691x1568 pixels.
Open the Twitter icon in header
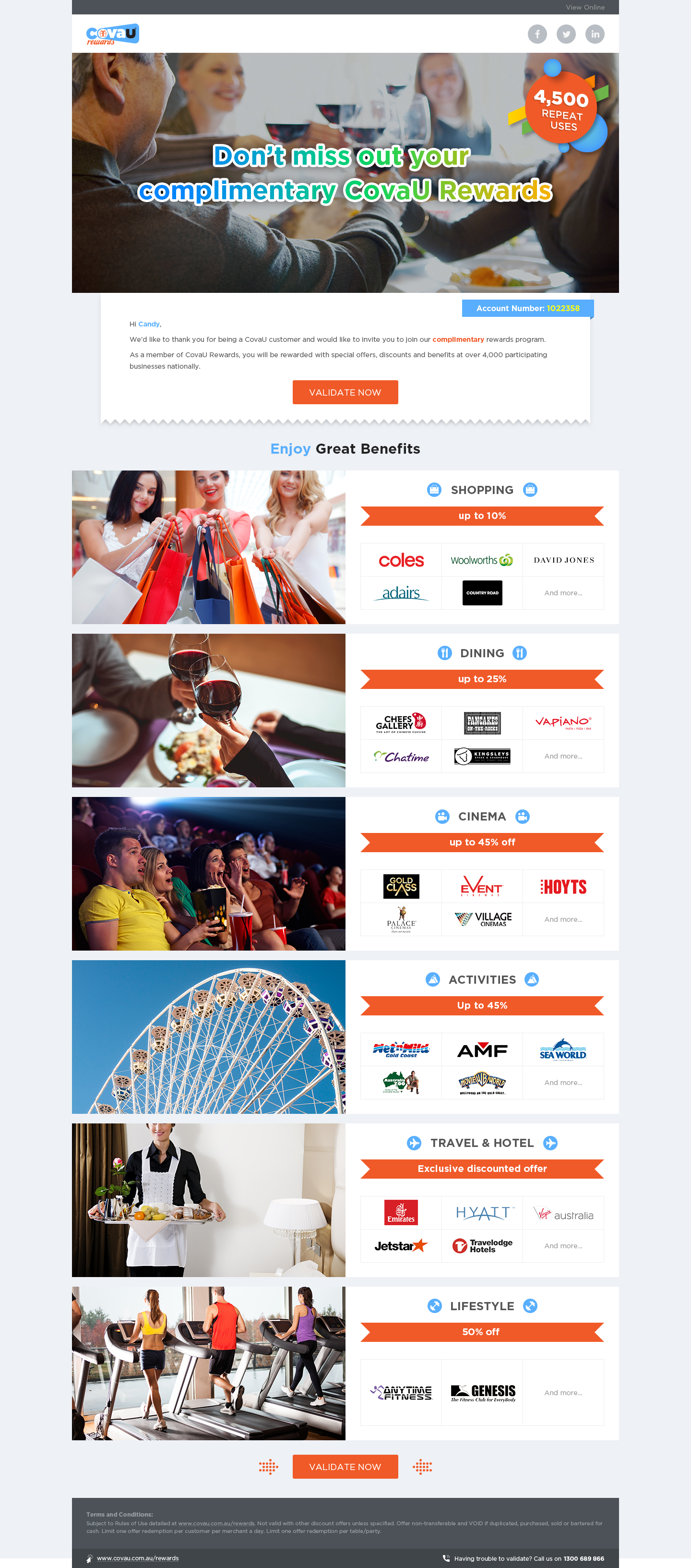566,34
